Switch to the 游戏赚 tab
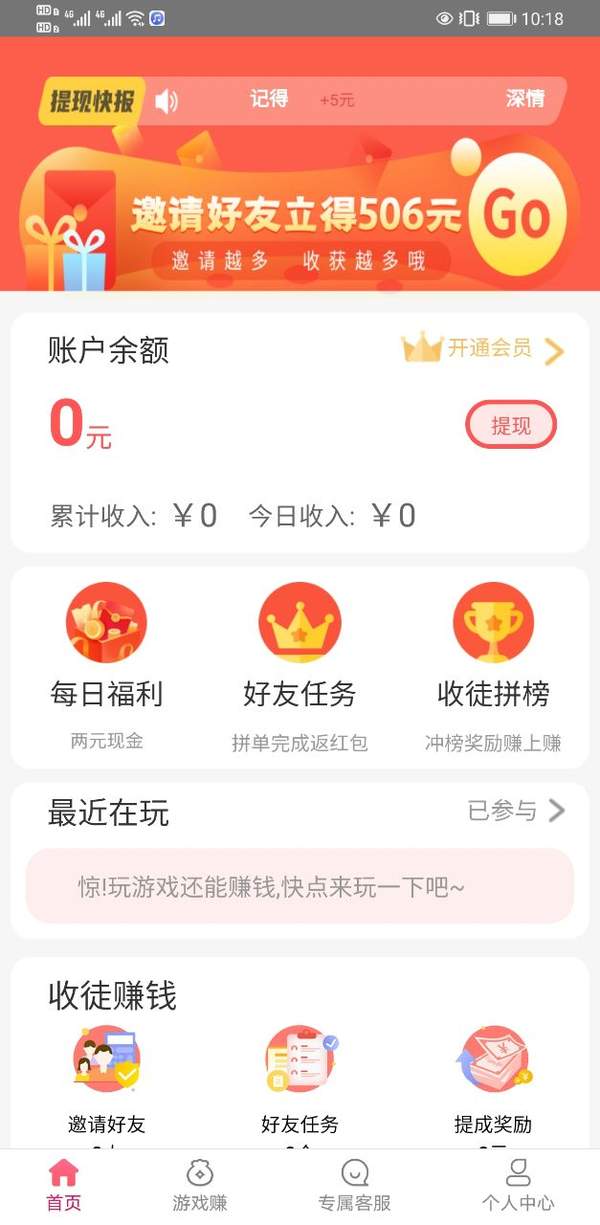Viewport: 600px width, 1225px height. pyautogui.click(x=200, y=1185)
